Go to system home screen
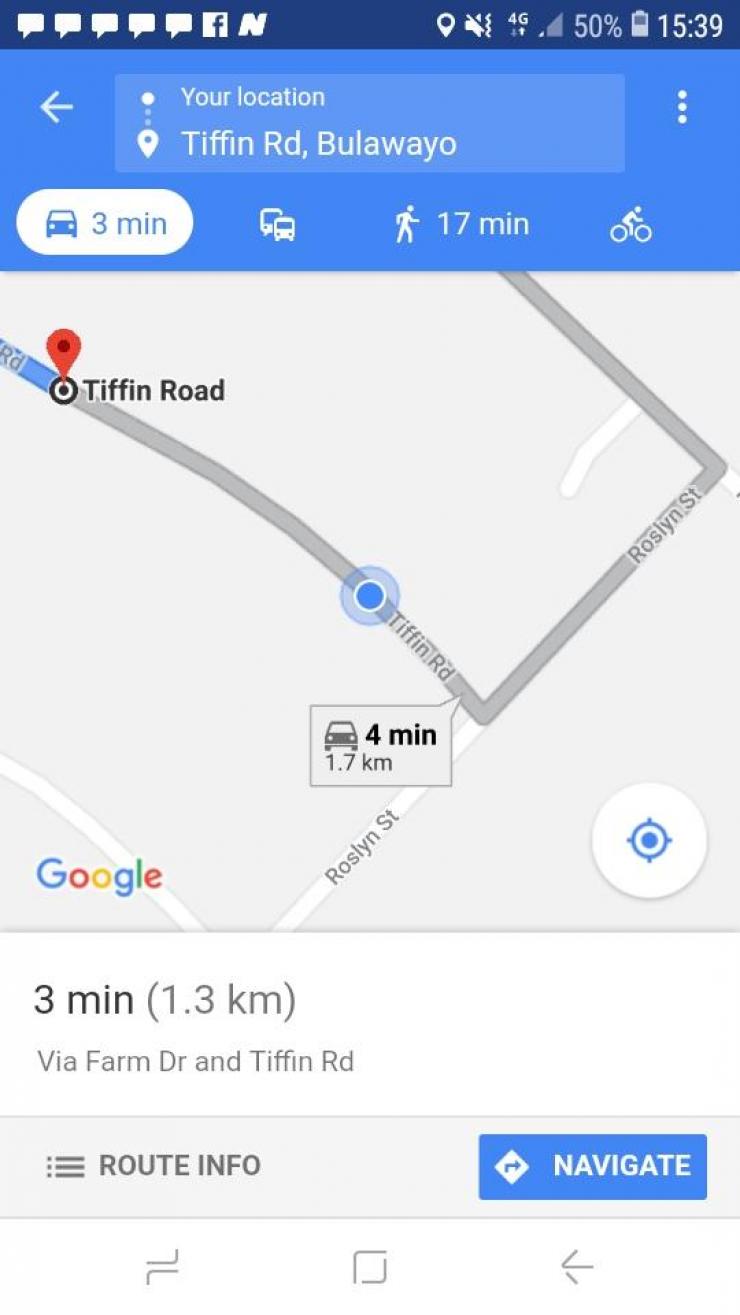The width and height of the screenshot is (740, 1315). point(370,1268)
